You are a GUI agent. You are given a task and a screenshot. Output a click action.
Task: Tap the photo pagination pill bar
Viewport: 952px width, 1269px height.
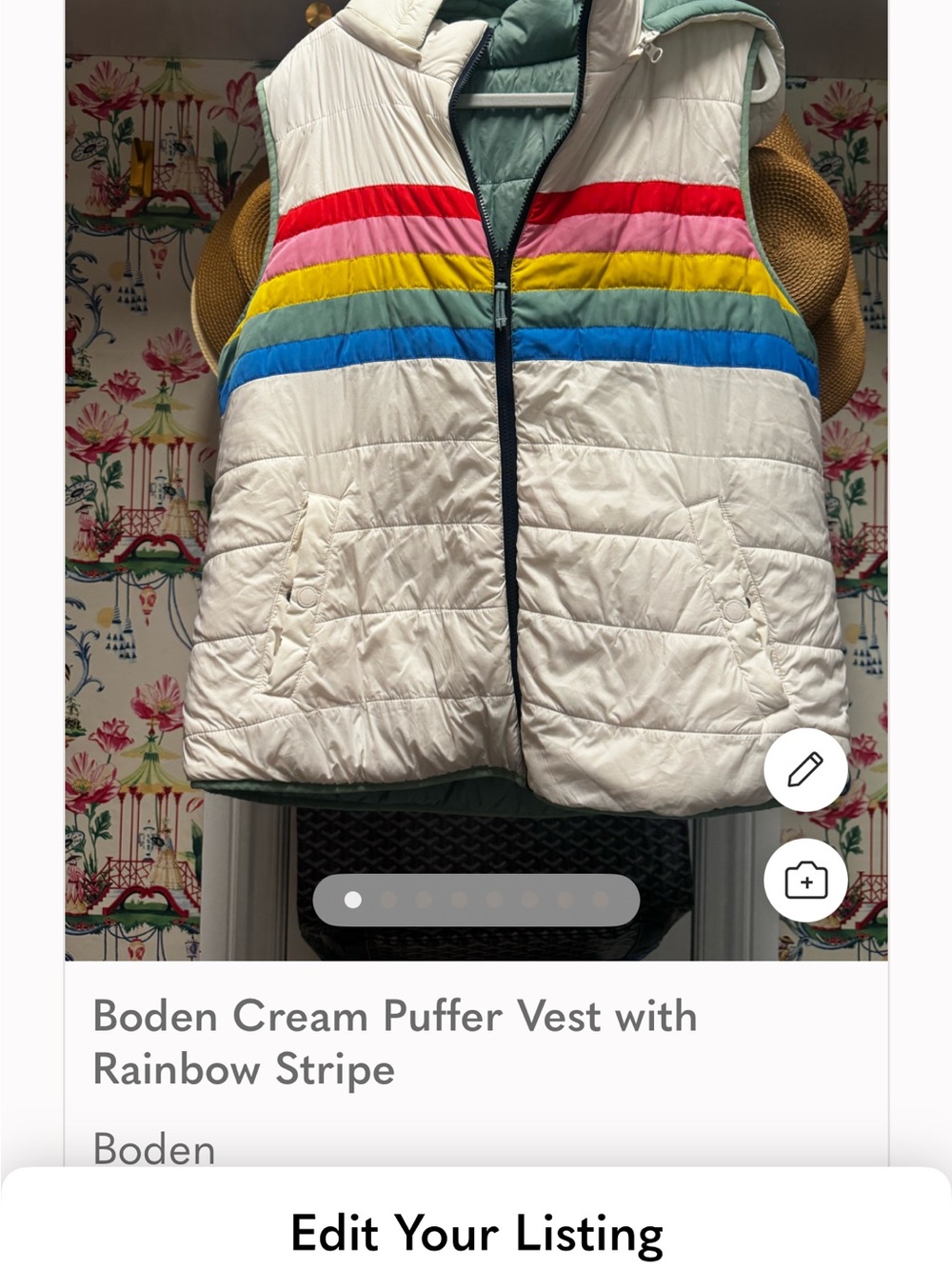(x=476, y=898)
